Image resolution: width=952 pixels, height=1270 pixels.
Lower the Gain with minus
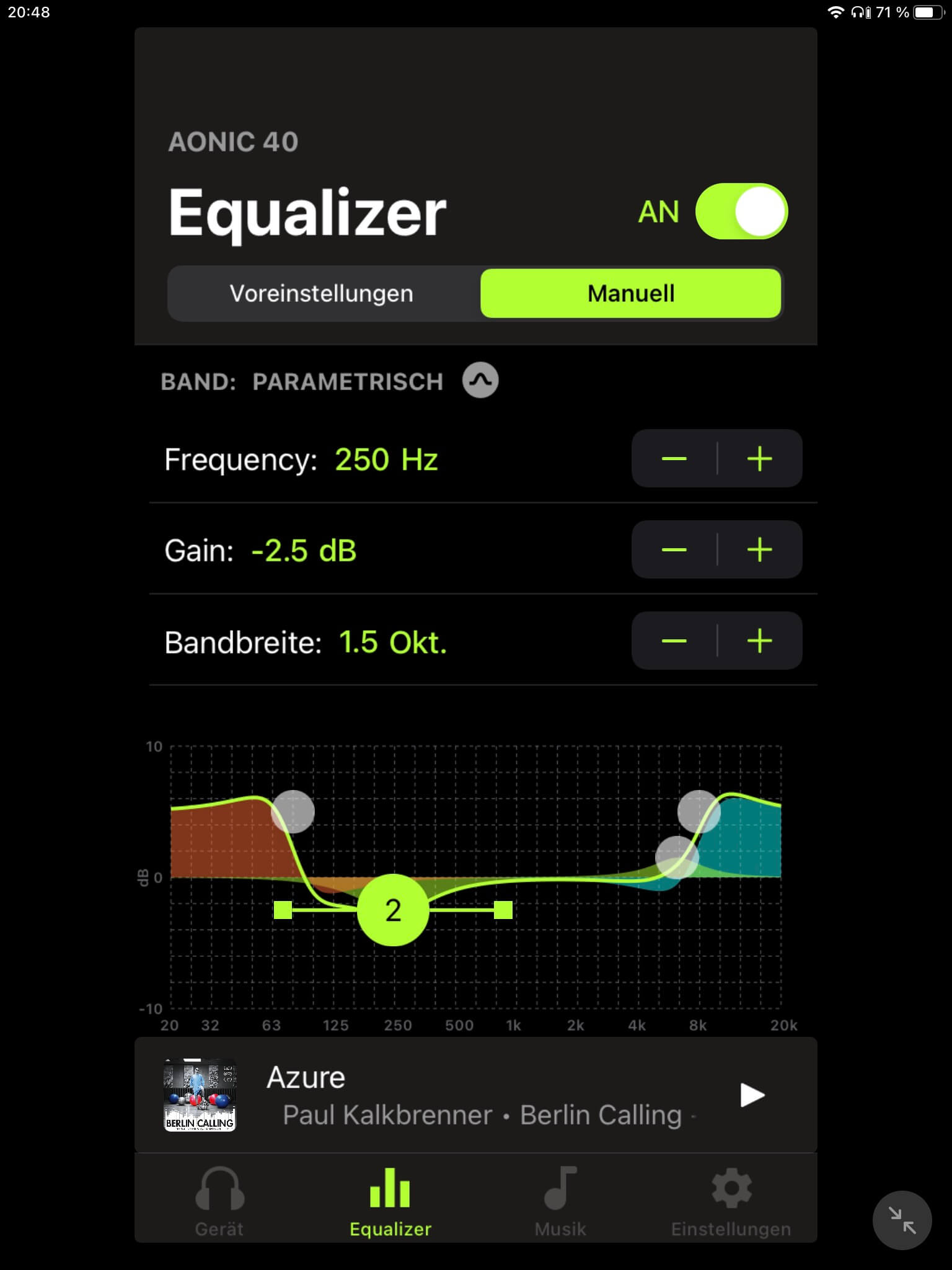674,550
